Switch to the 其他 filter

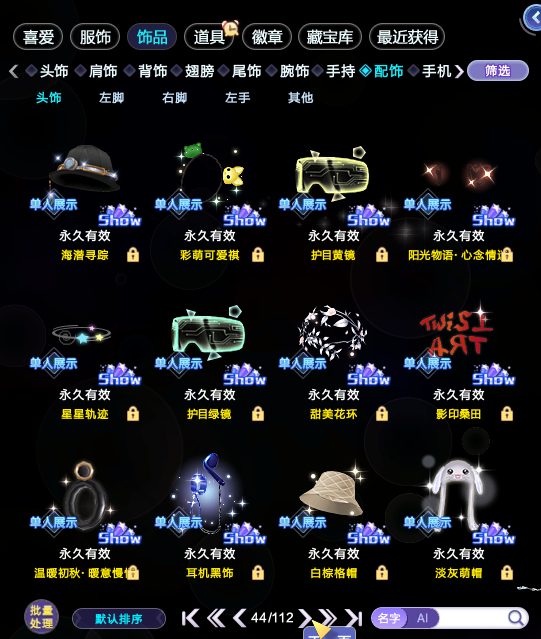pos(300,98)
